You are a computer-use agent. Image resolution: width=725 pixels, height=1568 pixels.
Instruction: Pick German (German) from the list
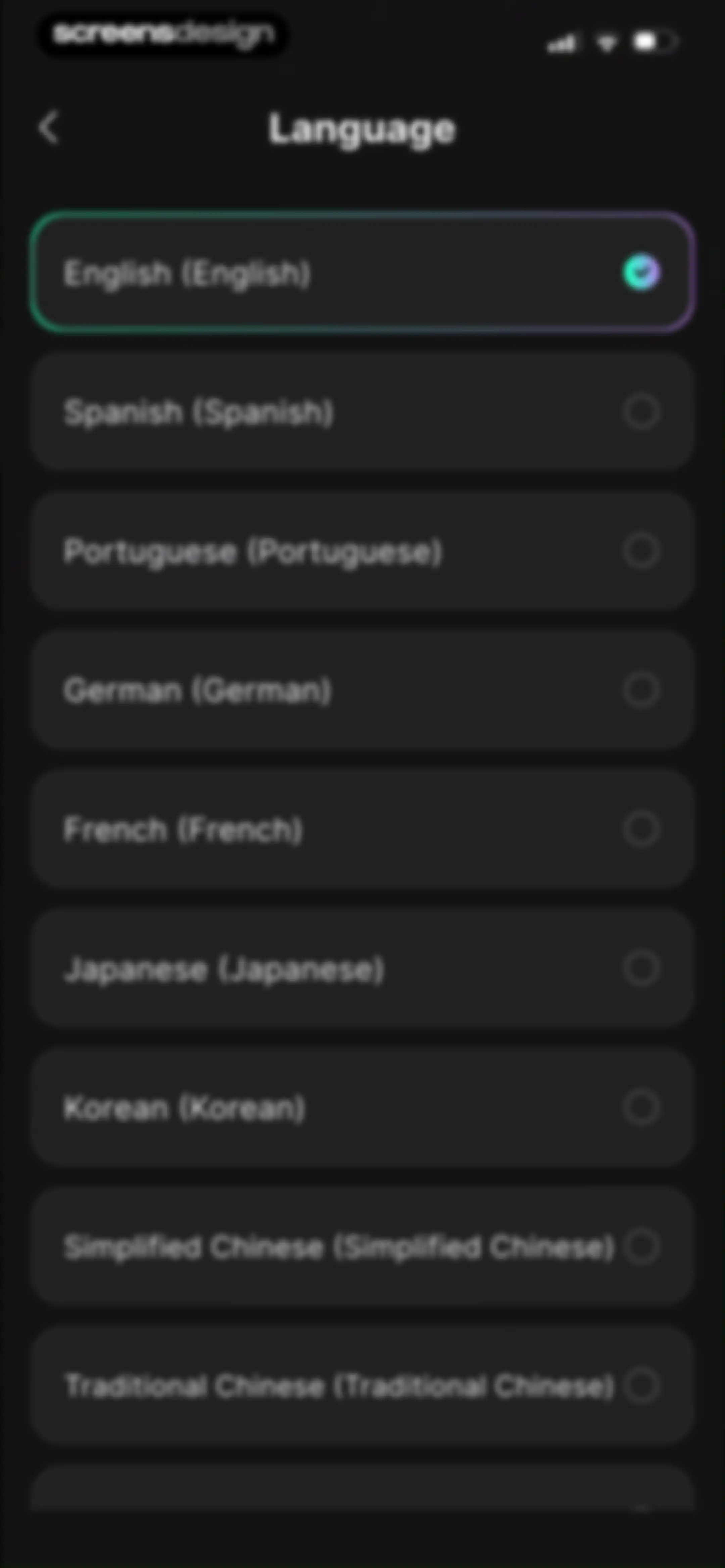click(x=363, y=690)
